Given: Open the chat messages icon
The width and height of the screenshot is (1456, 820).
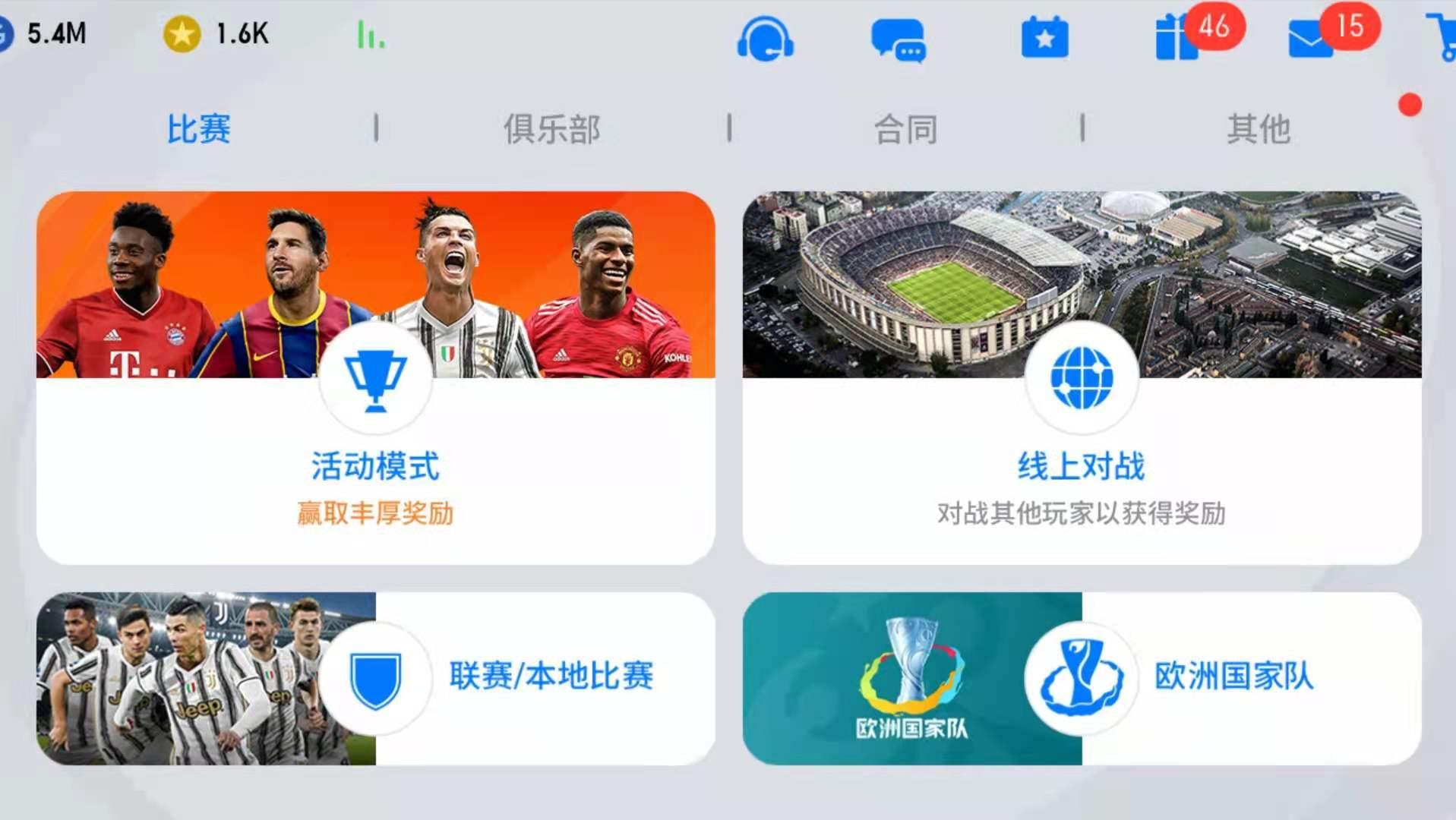Looking at the screenshot, I should coord(898,39).
